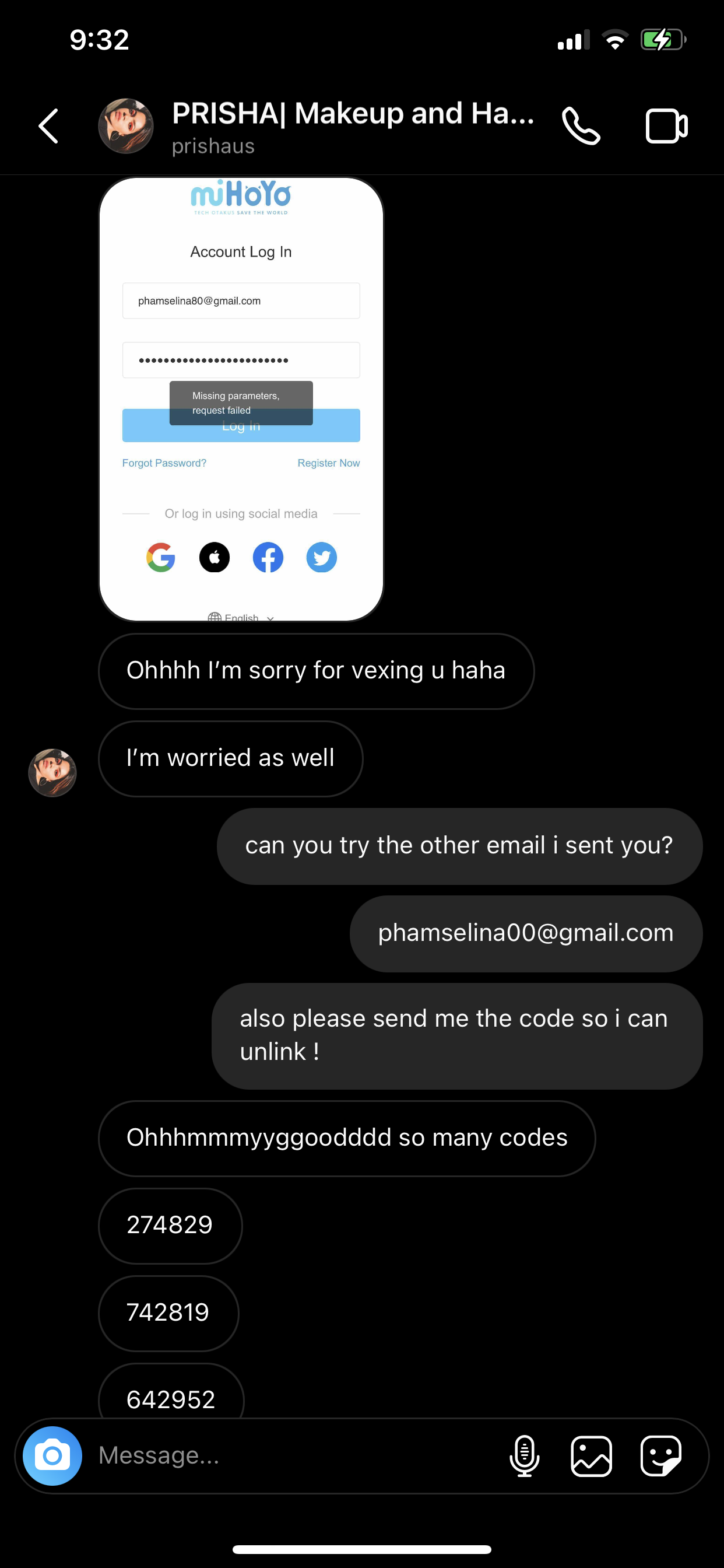This screenshot has height=1568, width=724.
Task: Open prishaus profile from the chat header
Action: [x=352, y=126]
